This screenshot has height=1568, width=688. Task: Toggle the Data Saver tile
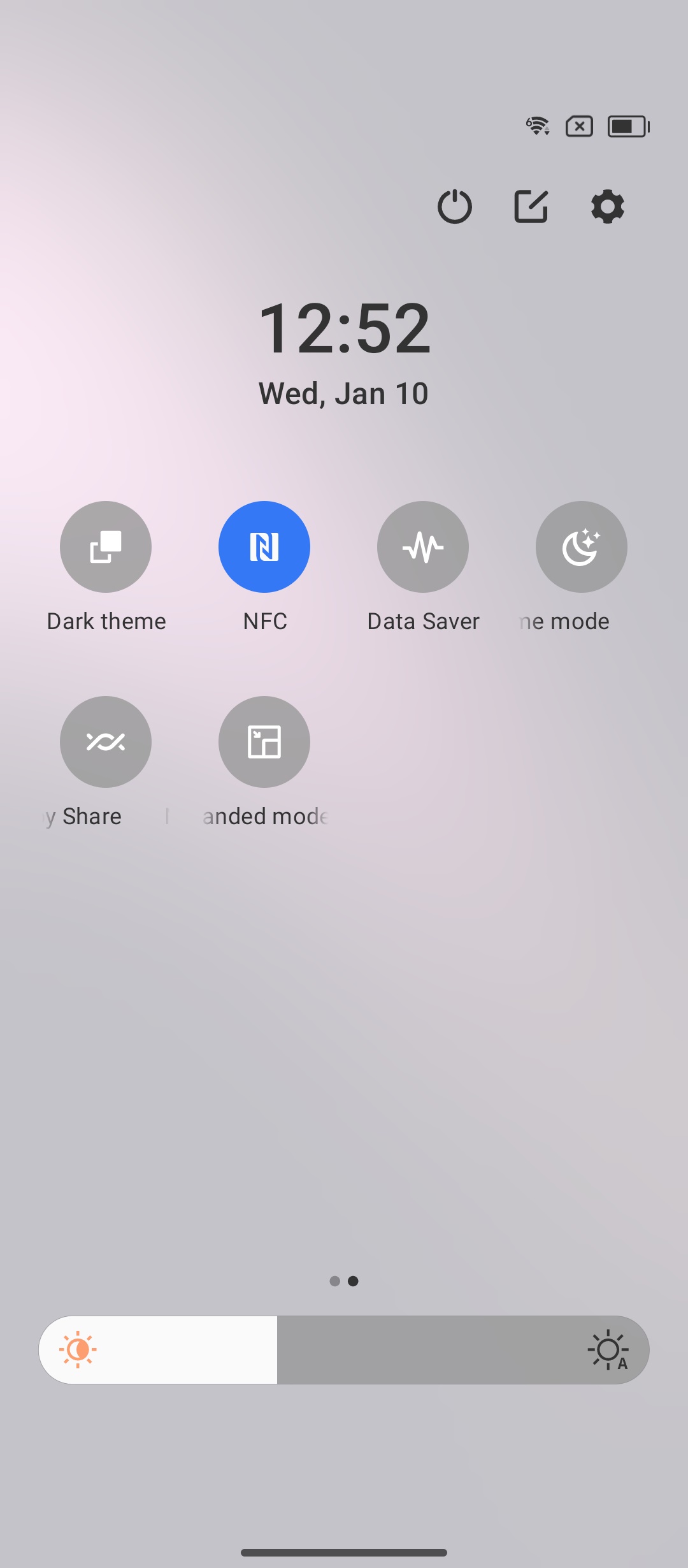pos(423,547)
